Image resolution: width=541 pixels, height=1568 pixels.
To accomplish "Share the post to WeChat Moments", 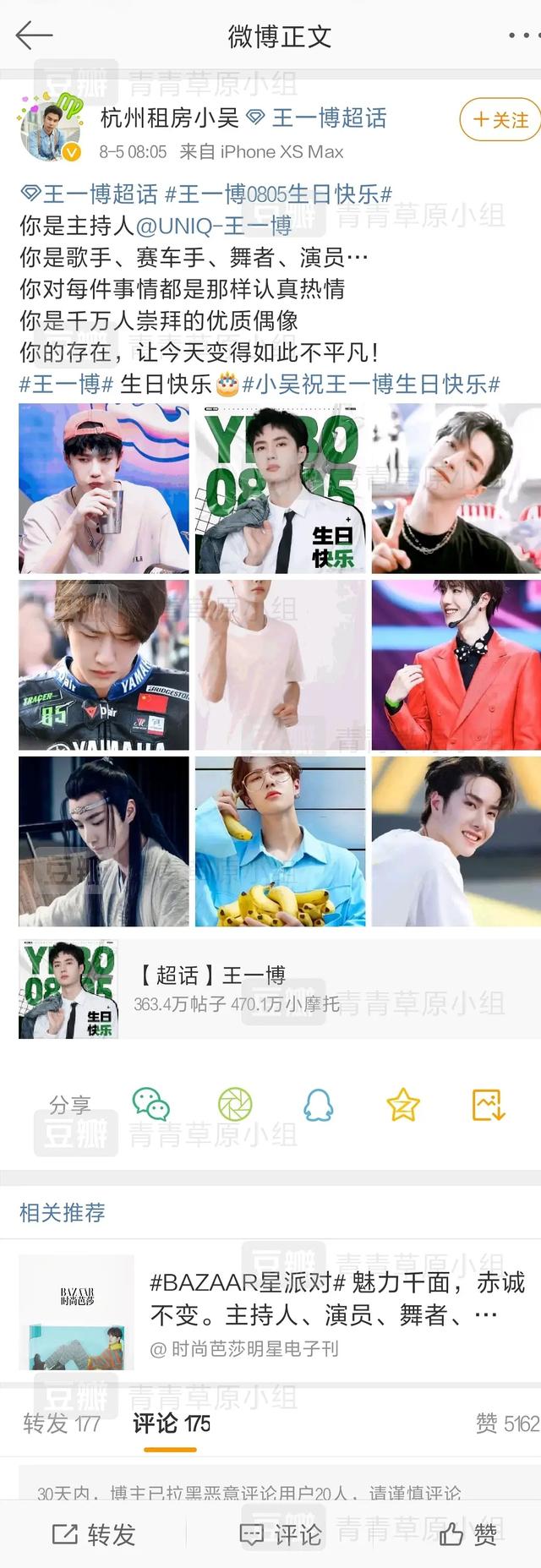I will pos(235,1104).
